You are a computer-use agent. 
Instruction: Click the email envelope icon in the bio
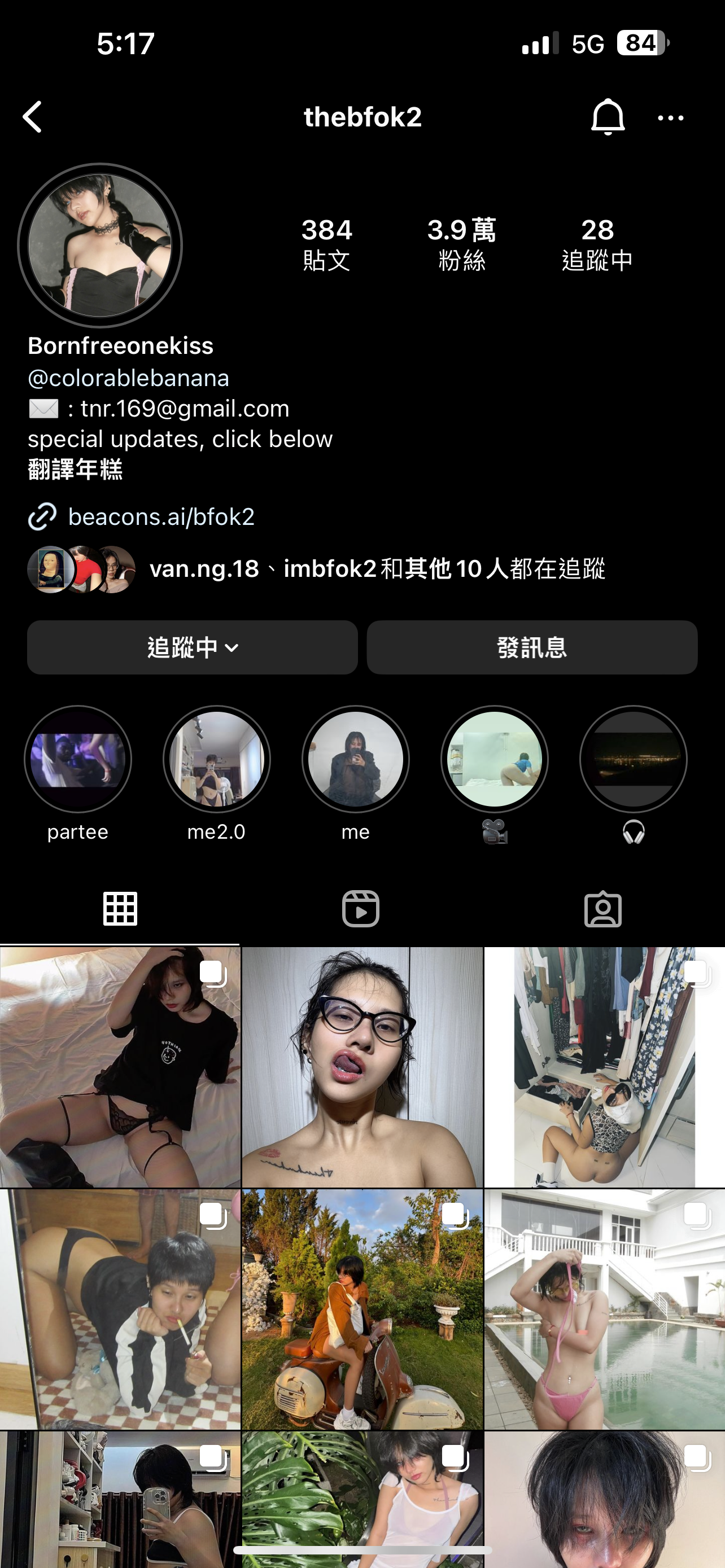point(42,408)
